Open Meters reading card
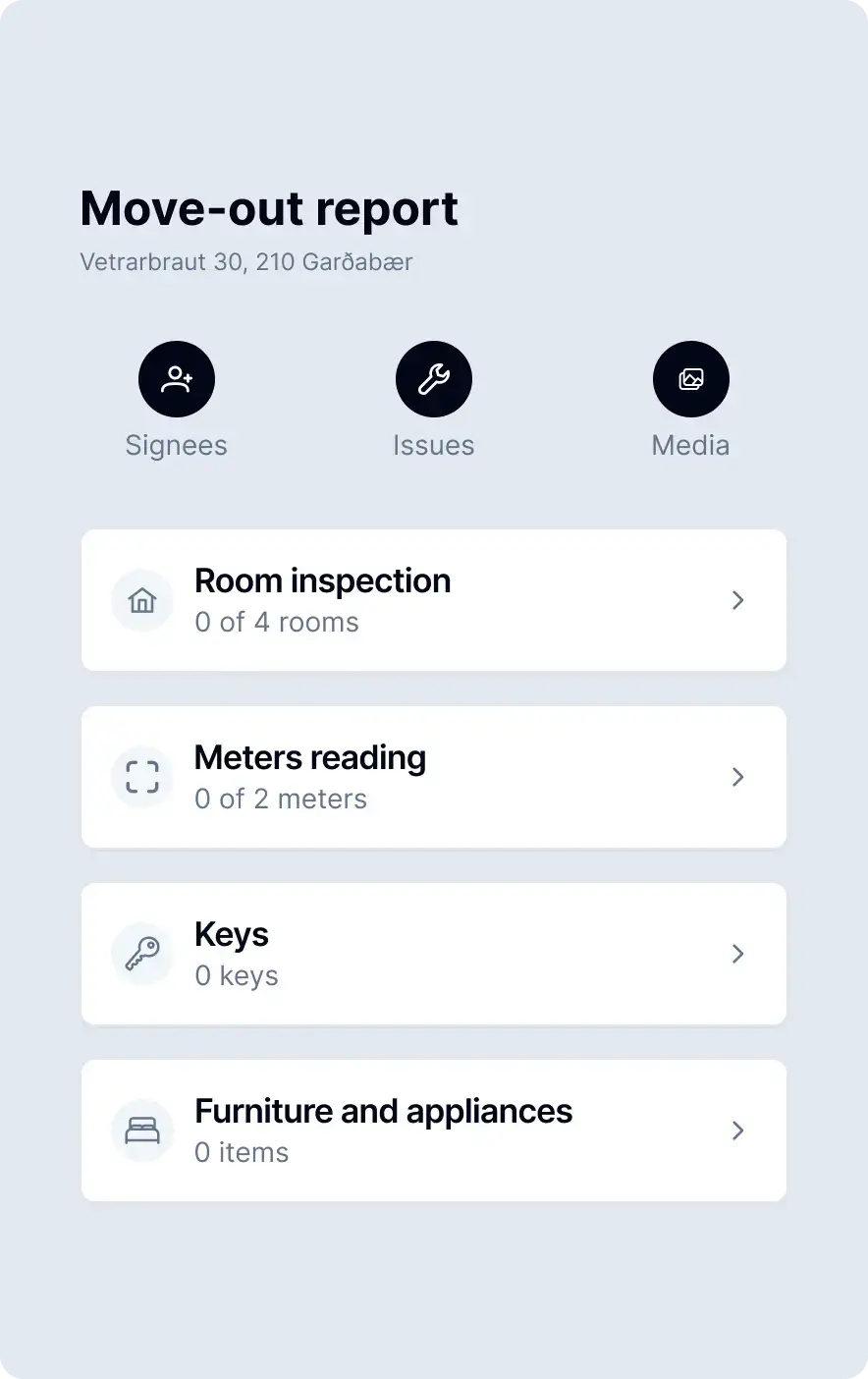Image resolution: width=868 pixels, height=1379 pixels. 433,777
